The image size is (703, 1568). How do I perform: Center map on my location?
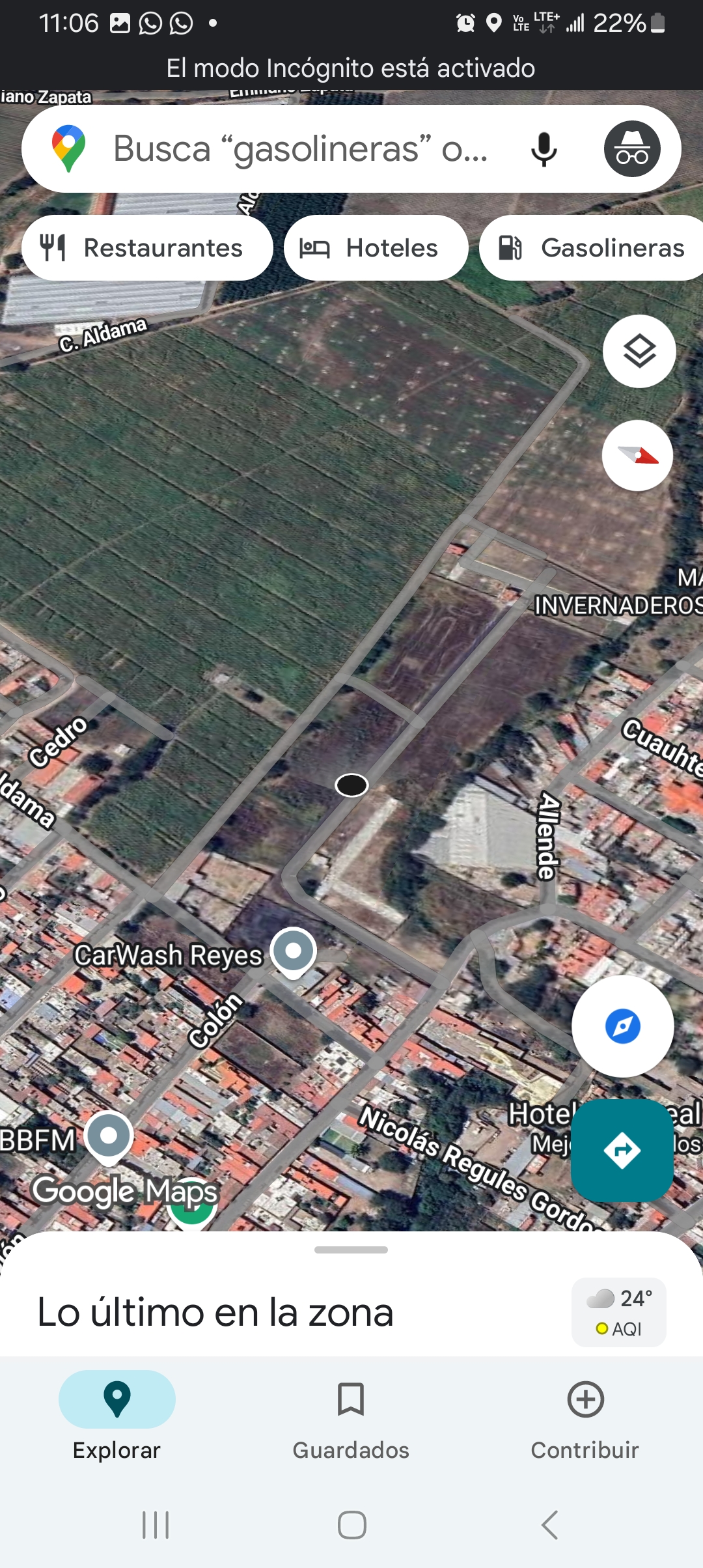[x=622, y=1026]
